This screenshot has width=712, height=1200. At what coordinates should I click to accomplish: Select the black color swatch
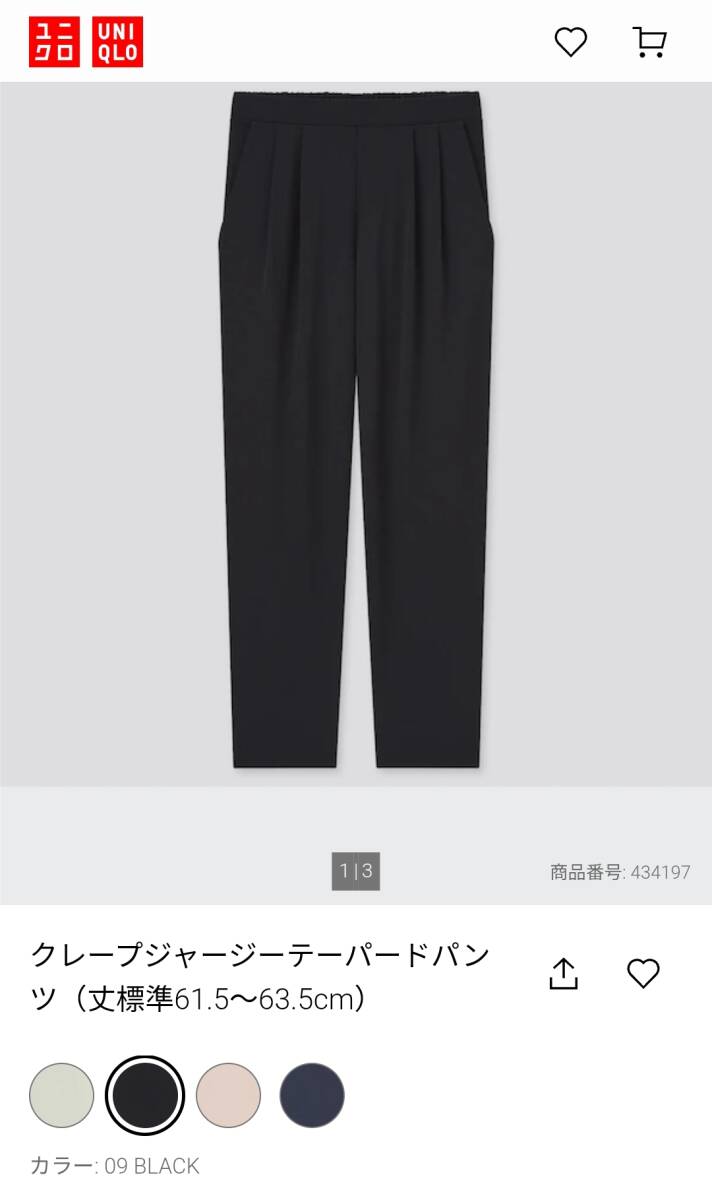(x=145, y=1095)
